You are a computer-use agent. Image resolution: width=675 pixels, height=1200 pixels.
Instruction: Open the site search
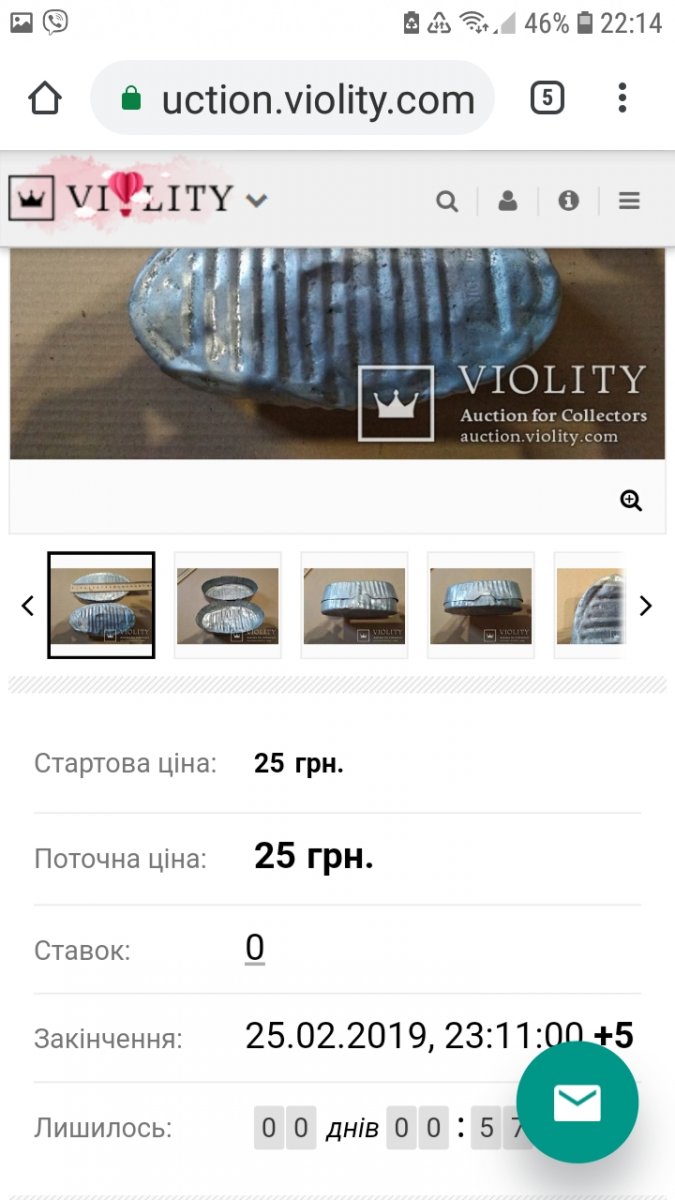[x=447, y=201]
